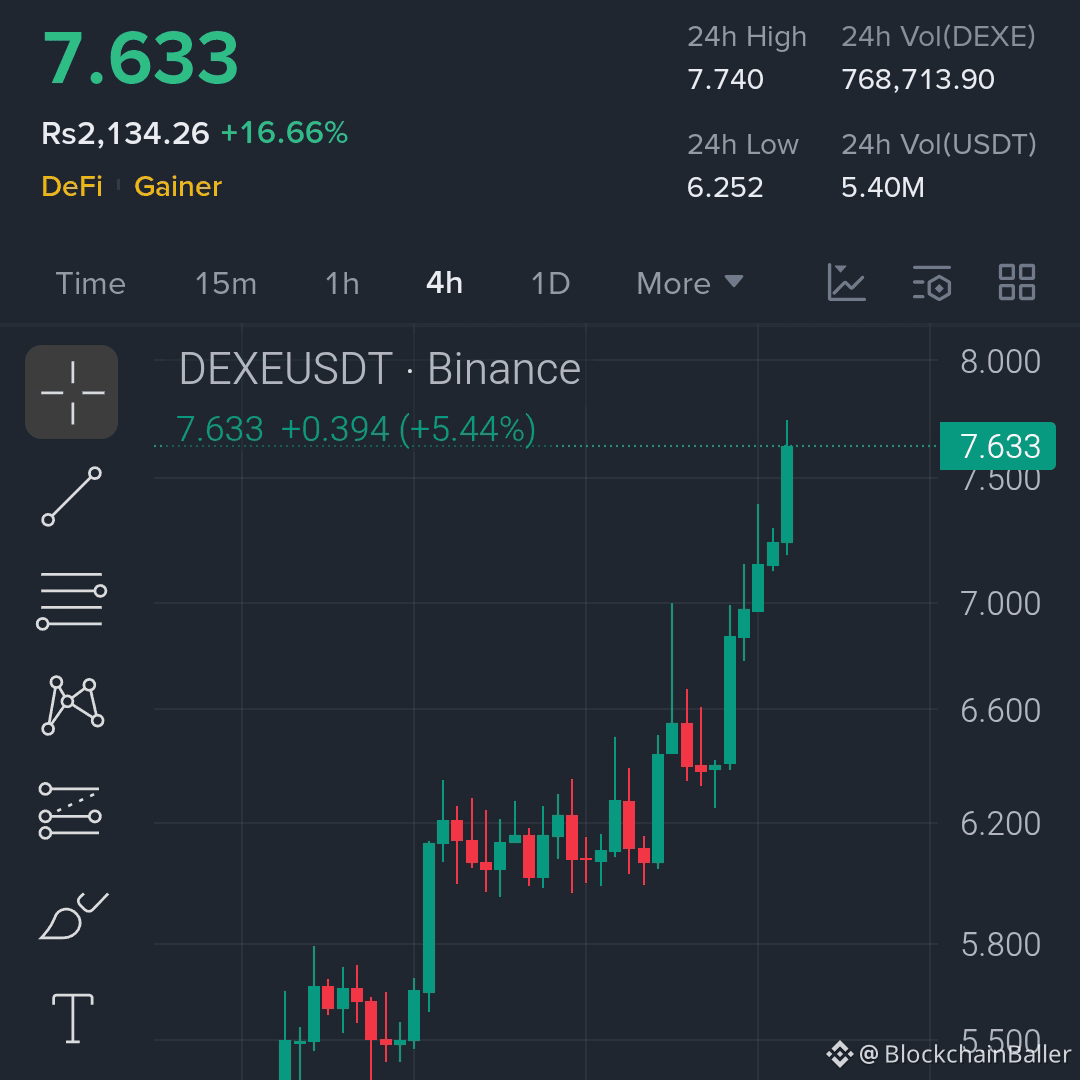Expand the More intervals dropdown
1080x1080 pixels.
[x=689, y=284]
